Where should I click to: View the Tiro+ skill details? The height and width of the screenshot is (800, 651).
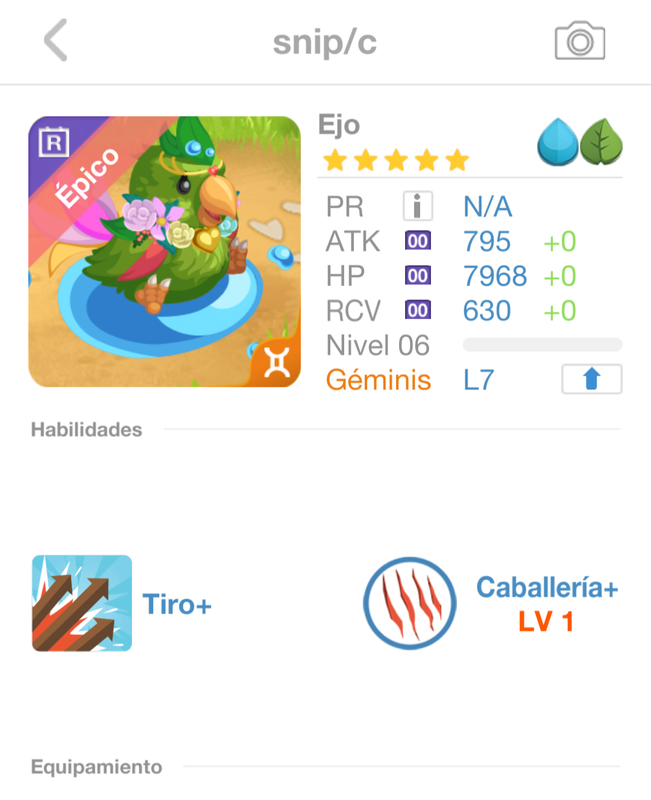click(x=82, y=603)
